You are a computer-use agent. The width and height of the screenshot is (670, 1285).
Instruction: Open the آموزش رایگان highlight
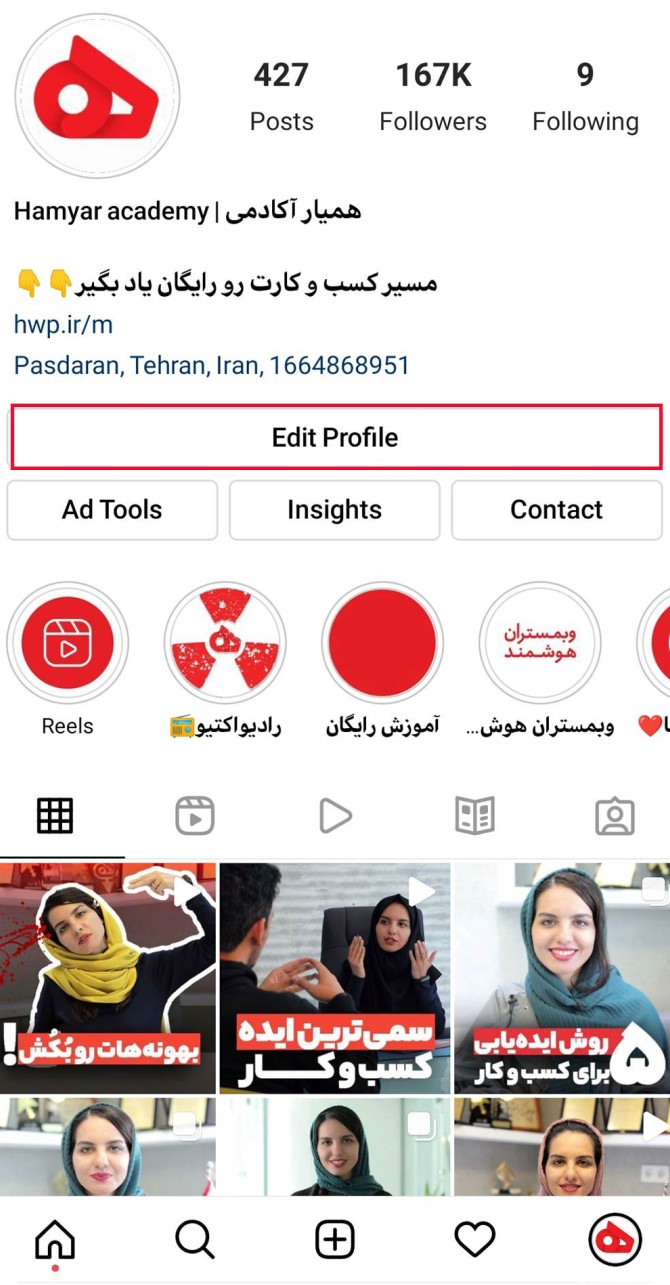(382, 643)
